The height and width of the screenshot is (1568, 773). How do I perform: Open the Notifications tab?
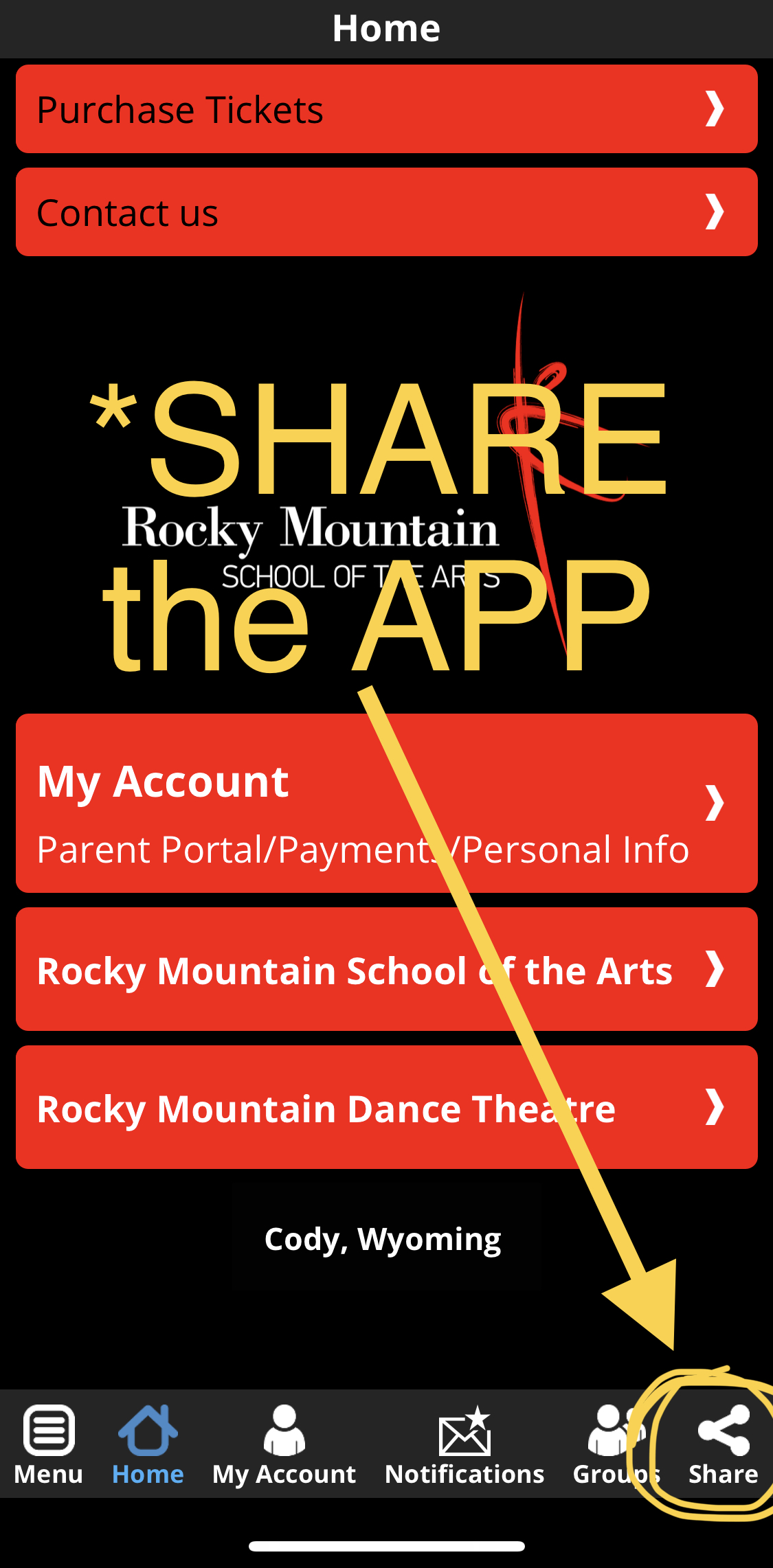pos(464,1445)
